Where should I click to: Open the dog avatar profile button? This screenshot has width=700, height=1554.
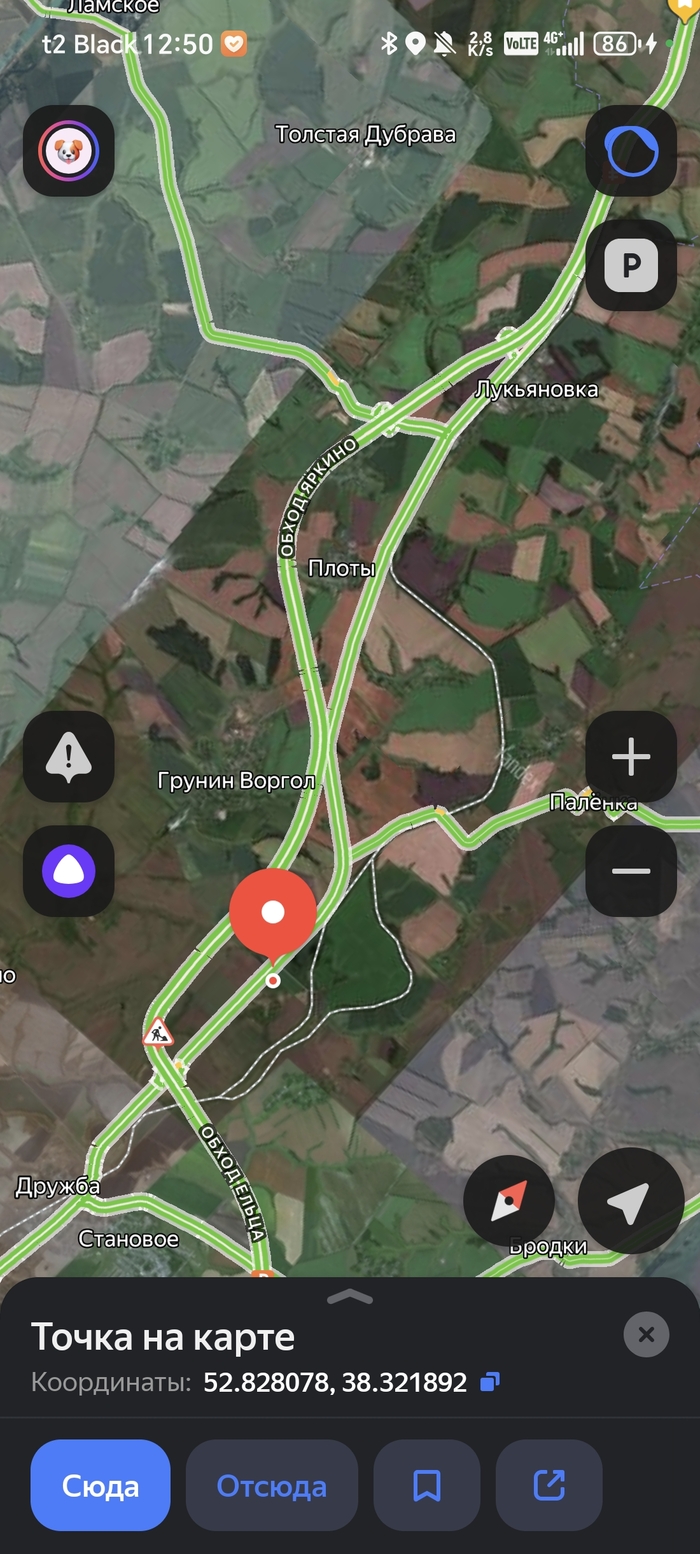[x=68, y=151]
